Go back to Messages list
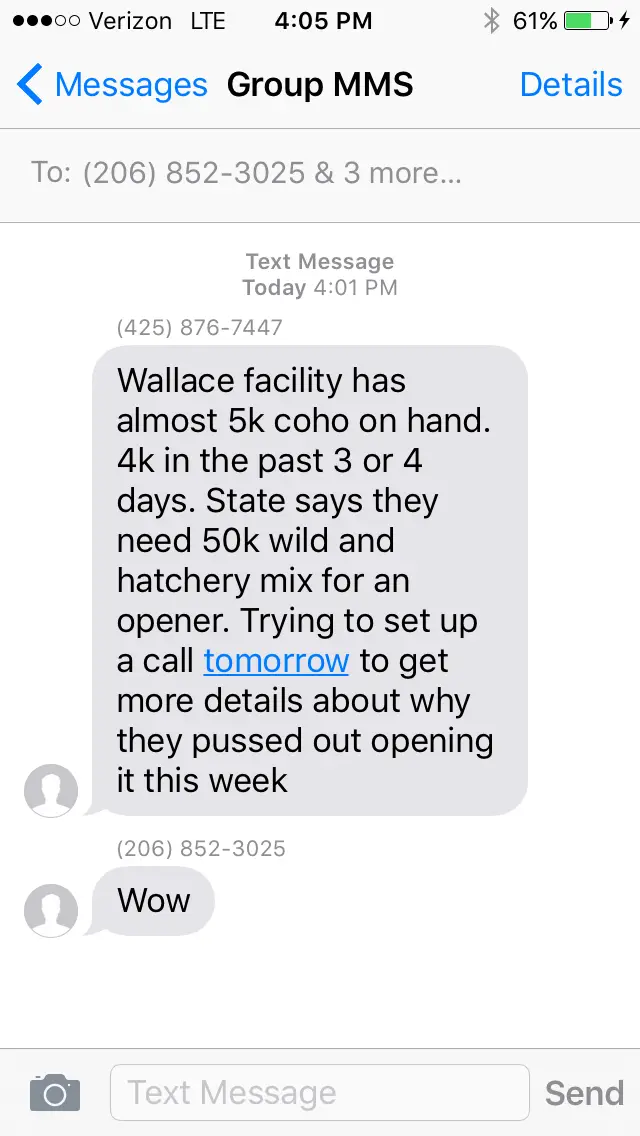The image size is (640, 1136). point(112,85)
